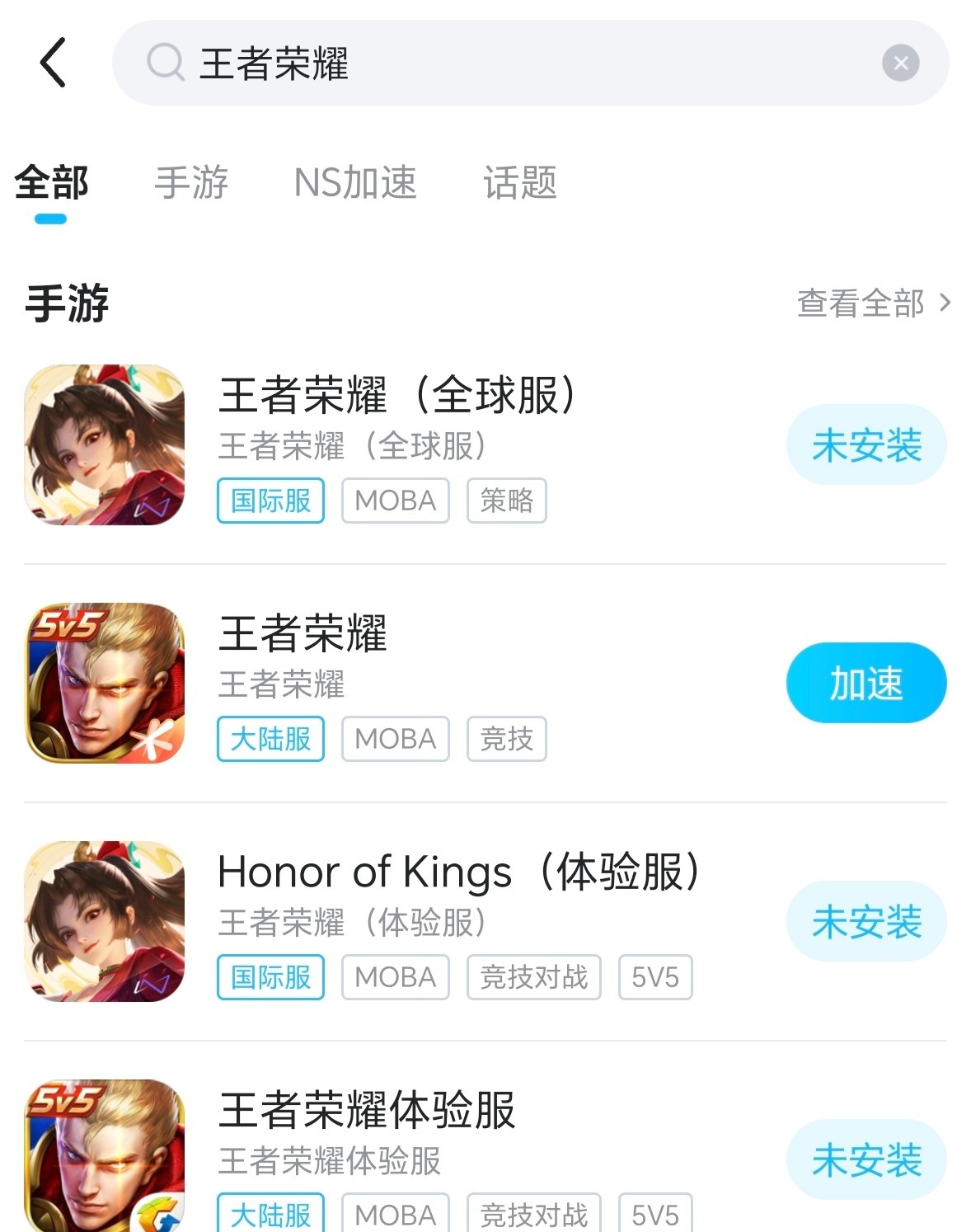The height and width of the screenshot is (1232, 971).
Task: Go back using the top-left arrow
Action: pyautogui.click(x=53, y=63)
